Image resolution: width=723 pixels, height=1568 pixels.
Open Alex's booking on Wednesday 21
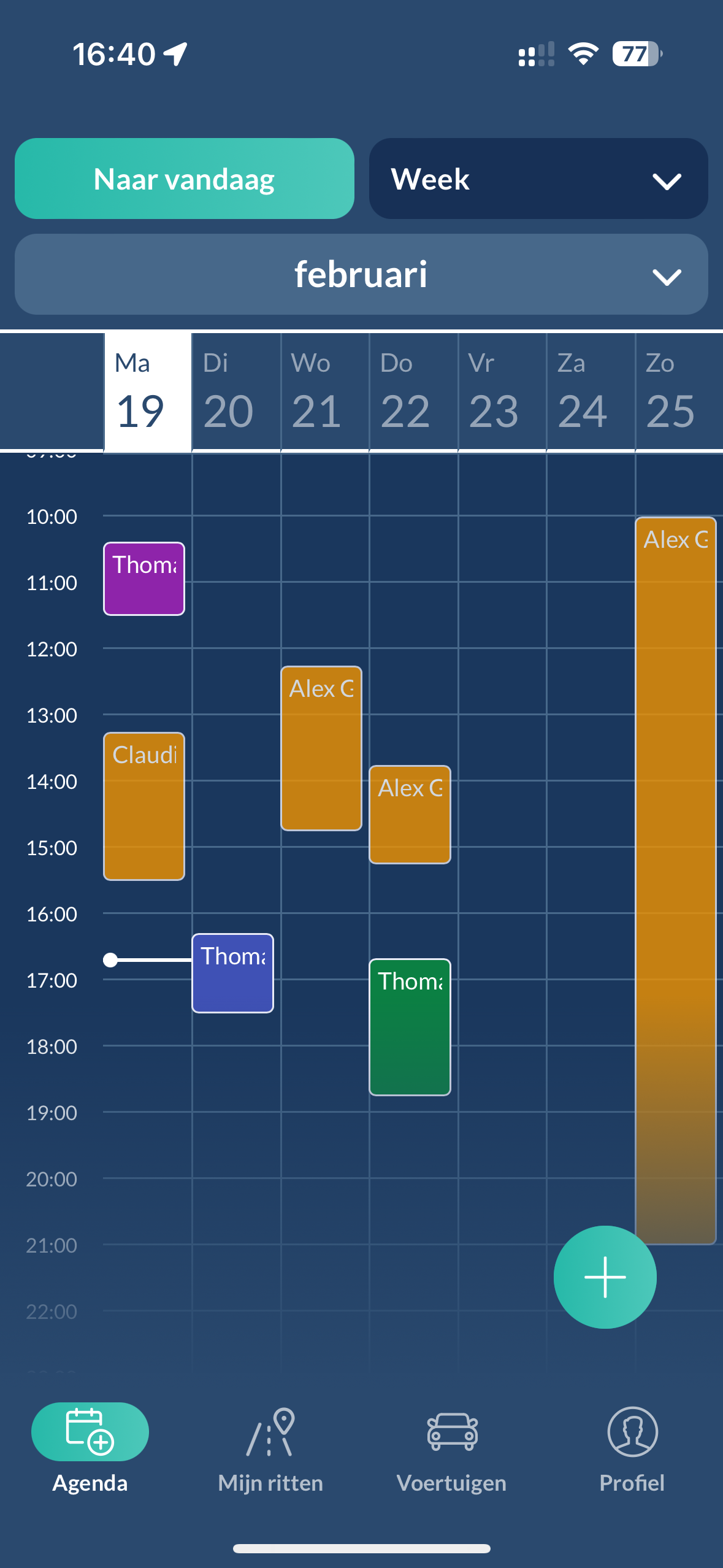(x=321, y=748)
